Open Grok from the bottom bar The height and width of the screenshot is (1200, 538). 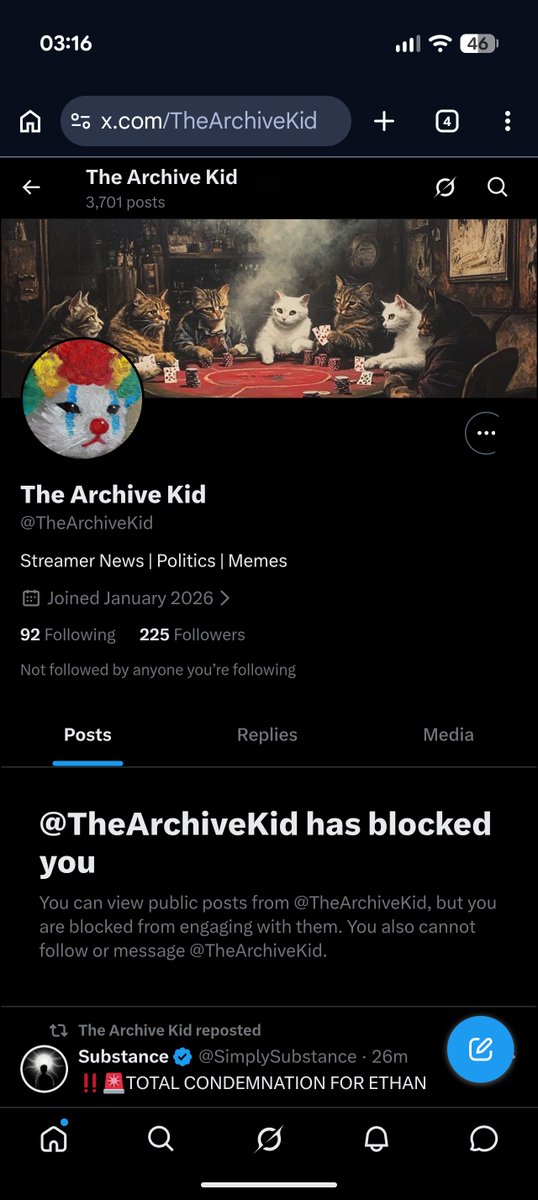point(269,1138)
